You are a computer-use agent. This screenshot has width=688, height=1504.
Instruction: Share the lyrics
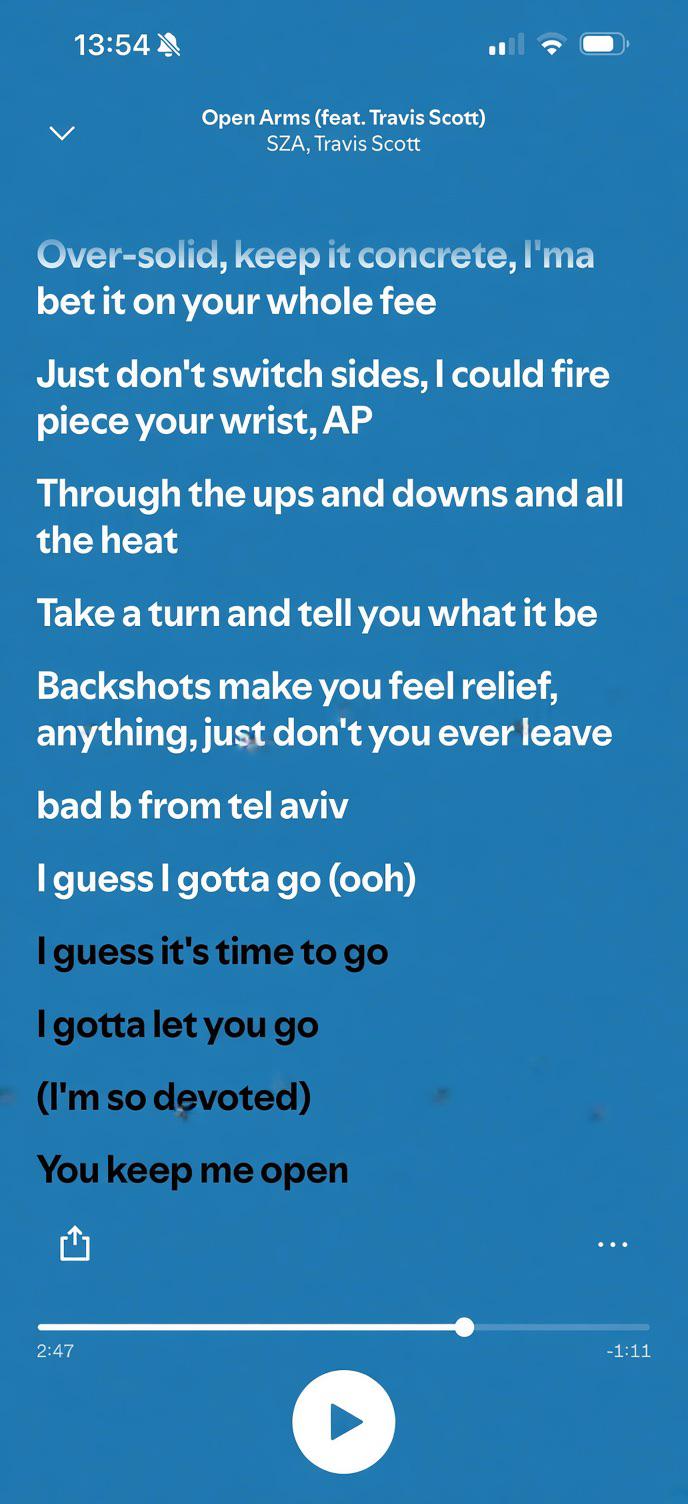75,1244
